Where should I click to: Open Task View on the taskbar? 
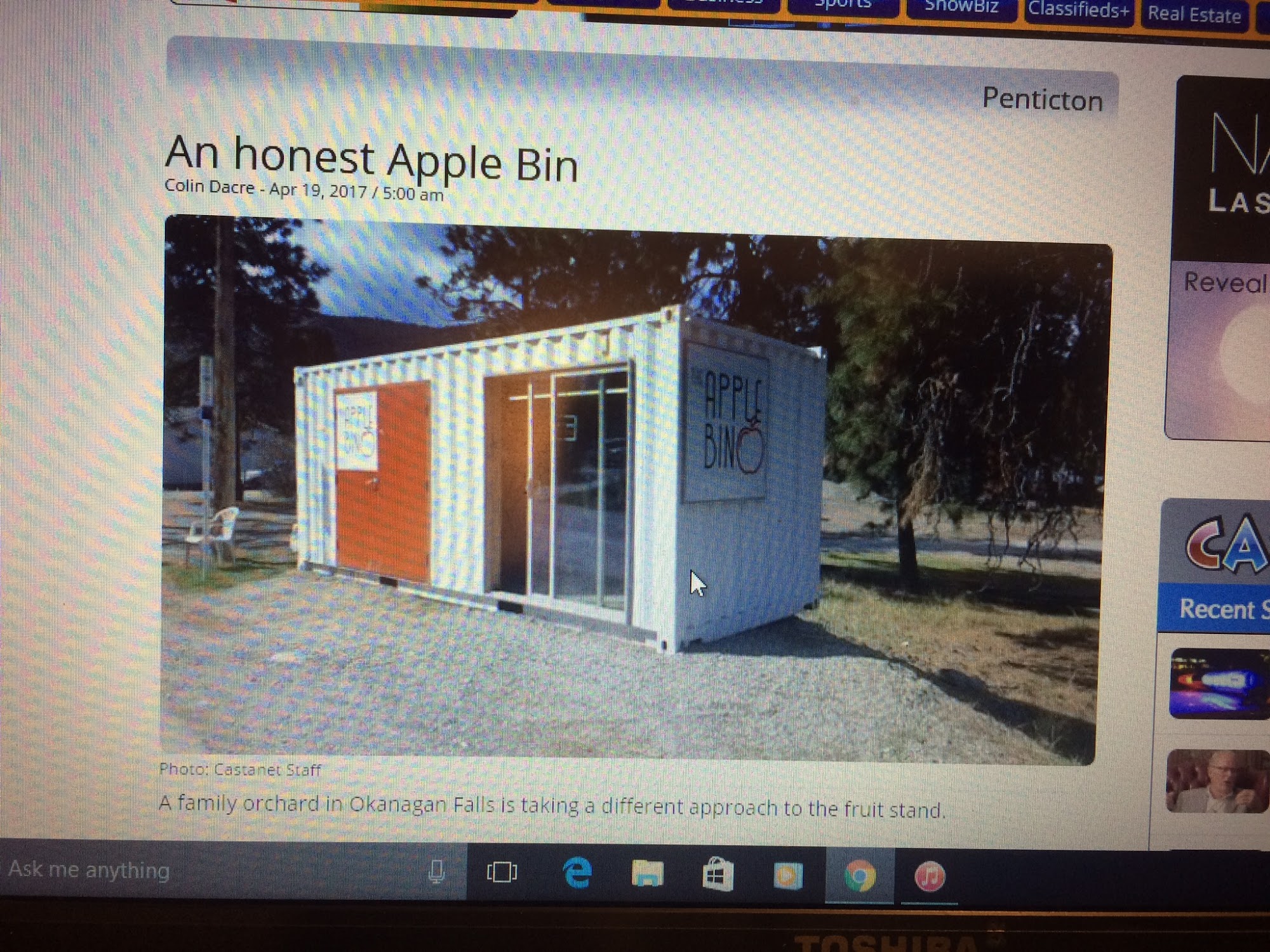click(502, 872)
